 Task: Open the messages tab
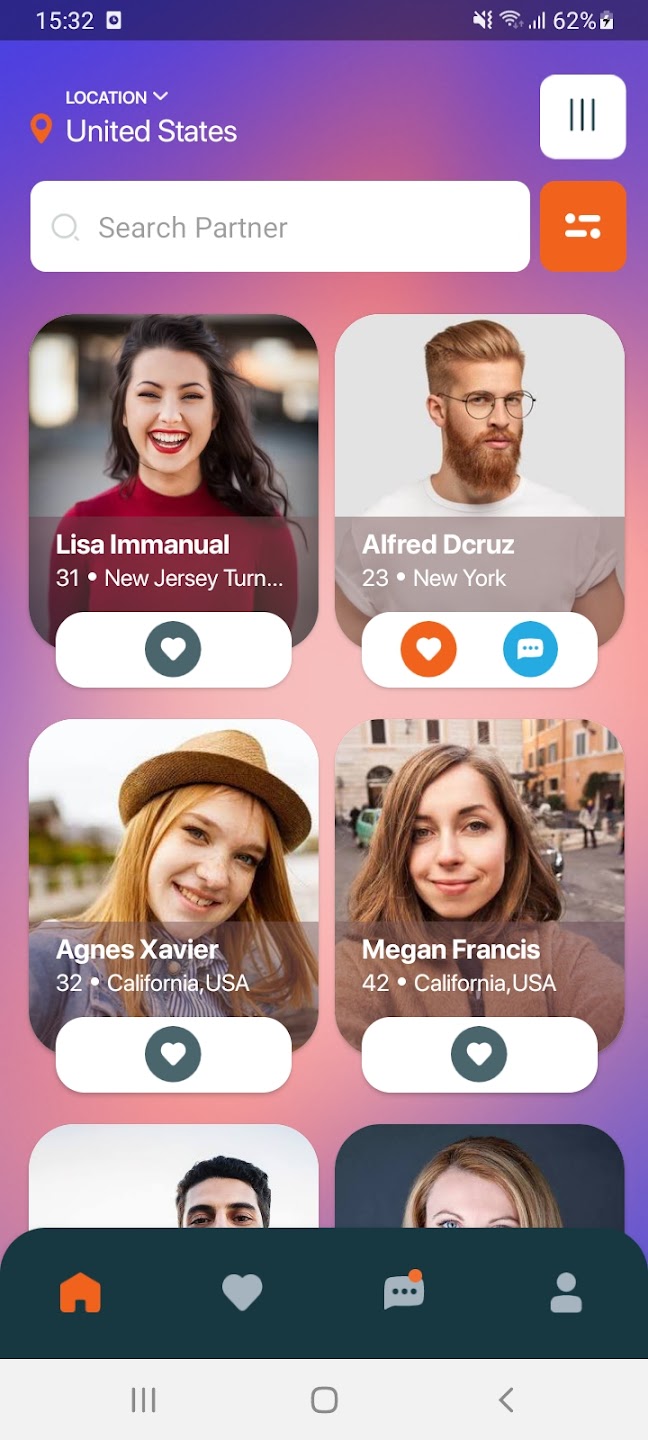404,1292
